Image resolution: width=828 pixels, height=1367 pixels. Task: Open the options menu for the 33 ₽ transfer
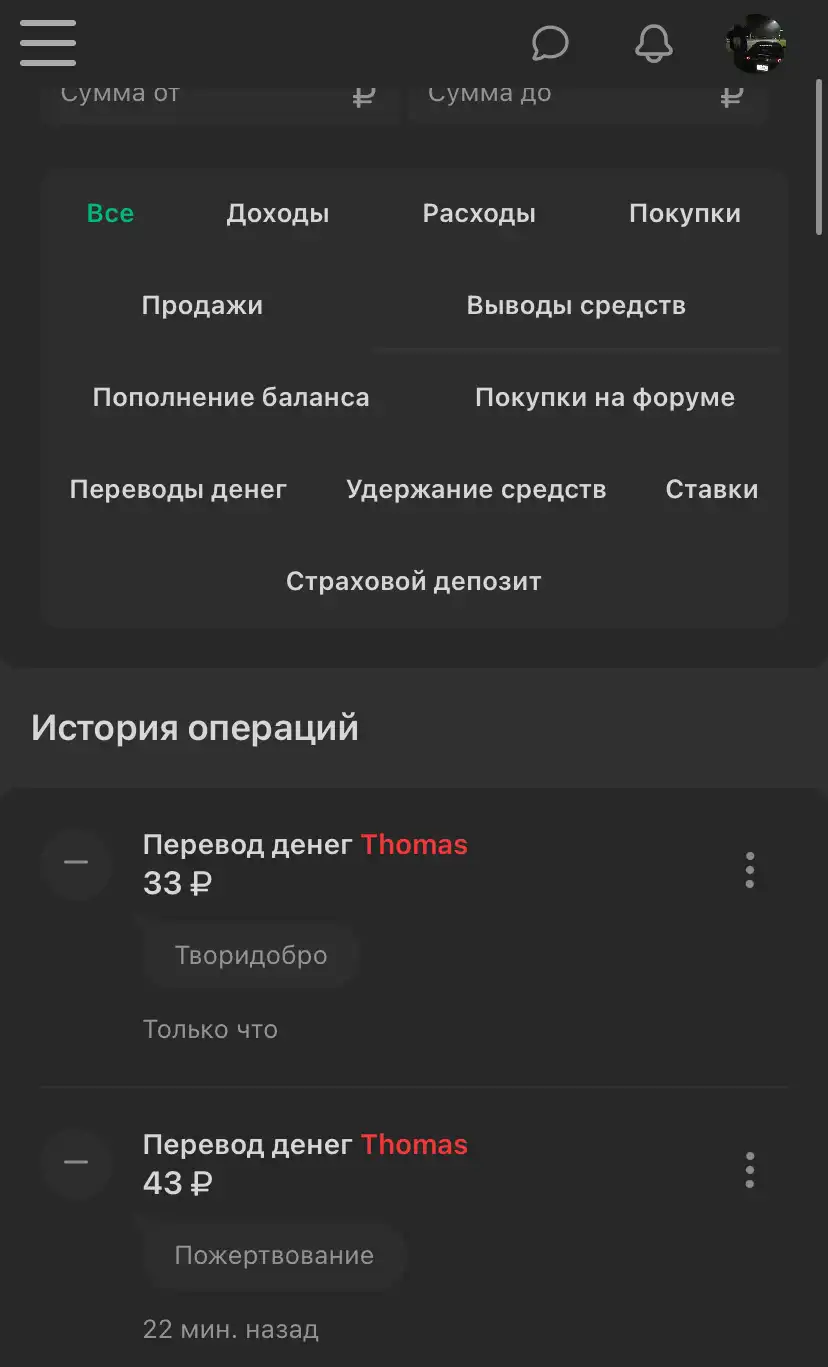pyautogui.click(x=750, y=870)
